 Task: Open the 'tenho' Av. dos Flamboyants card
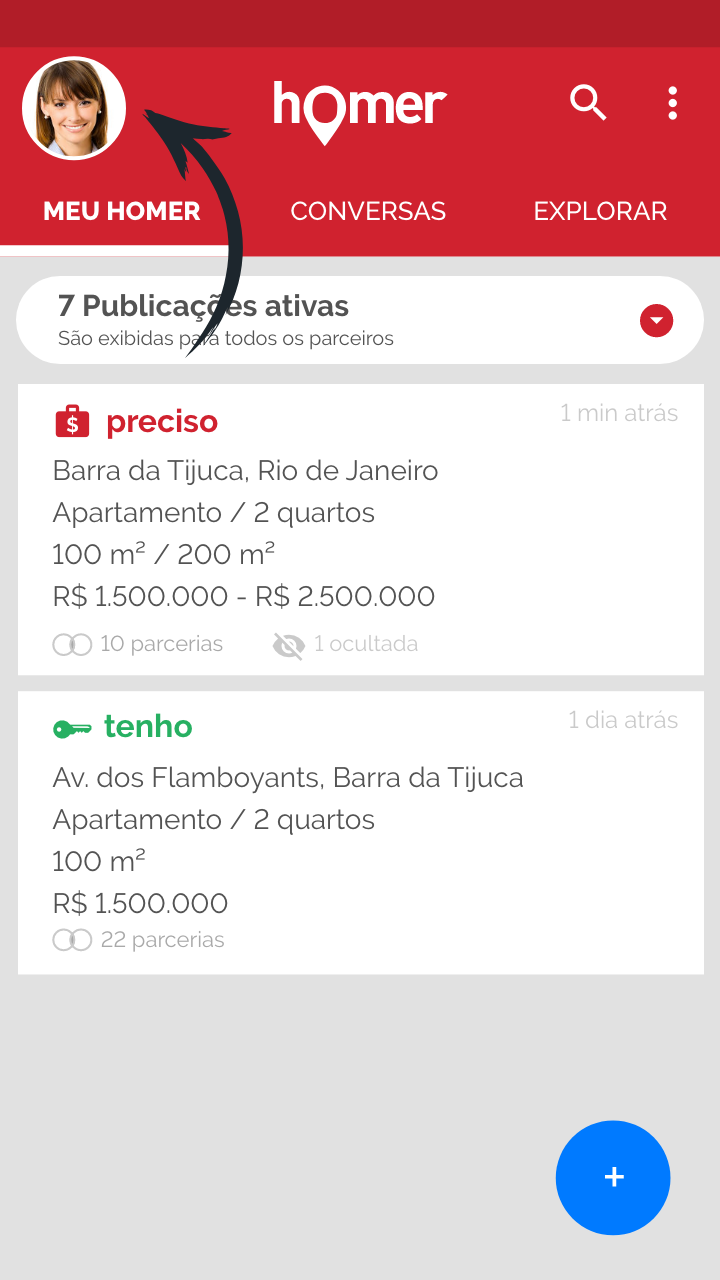pos(361,832)
